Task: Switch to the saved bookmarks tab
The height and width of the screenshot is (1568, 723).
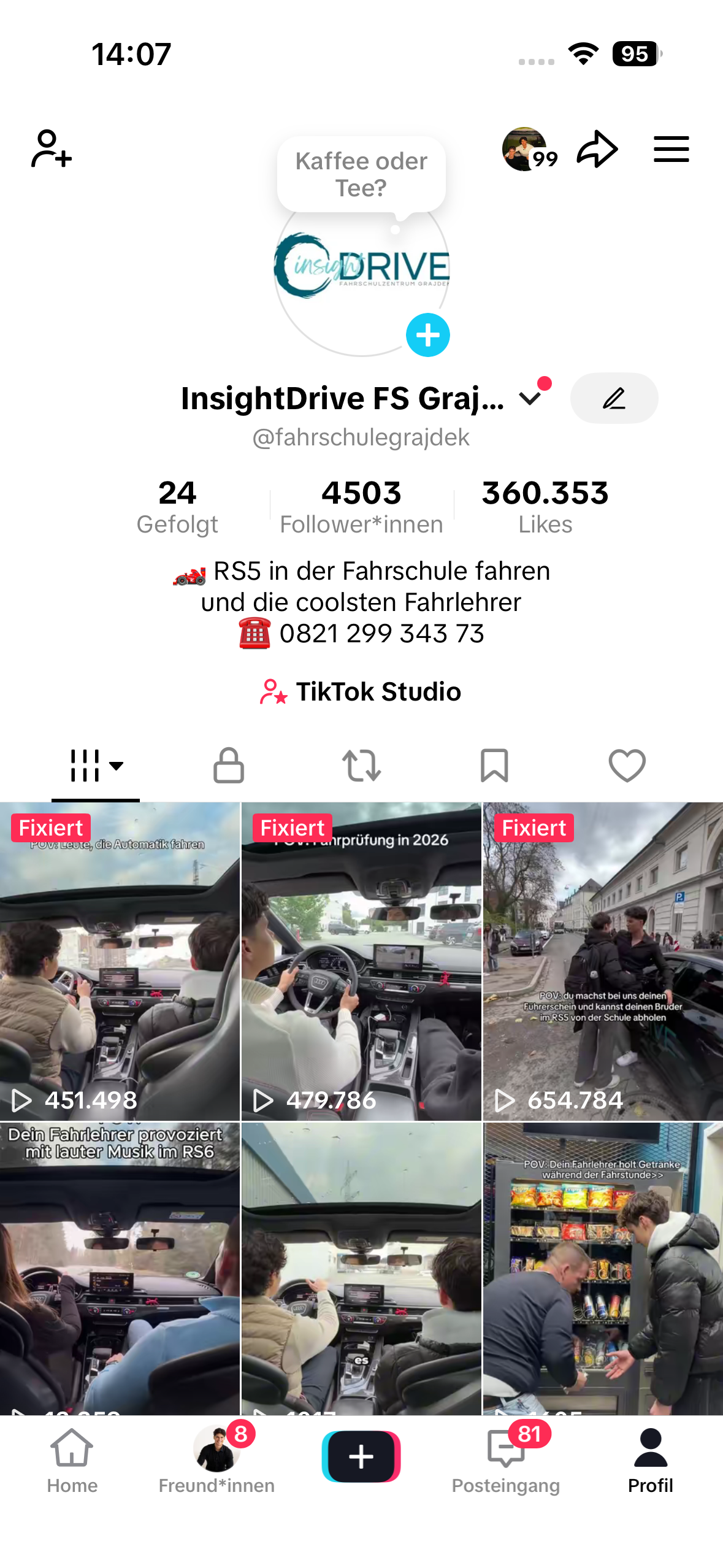Action: pyautogui.click(x=494, y=765)
